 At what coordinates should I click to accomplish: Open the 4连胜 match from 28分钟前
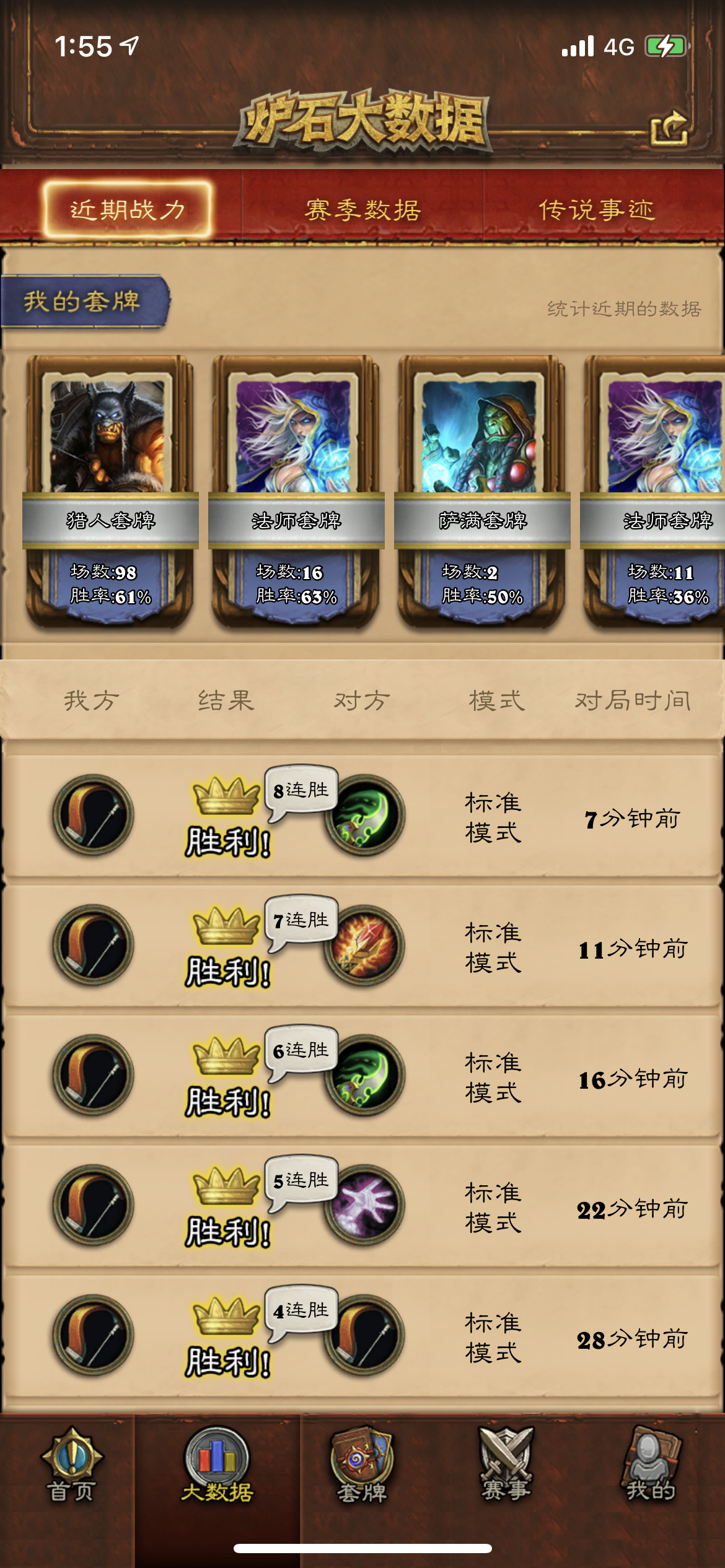[x=362, y=1336]
